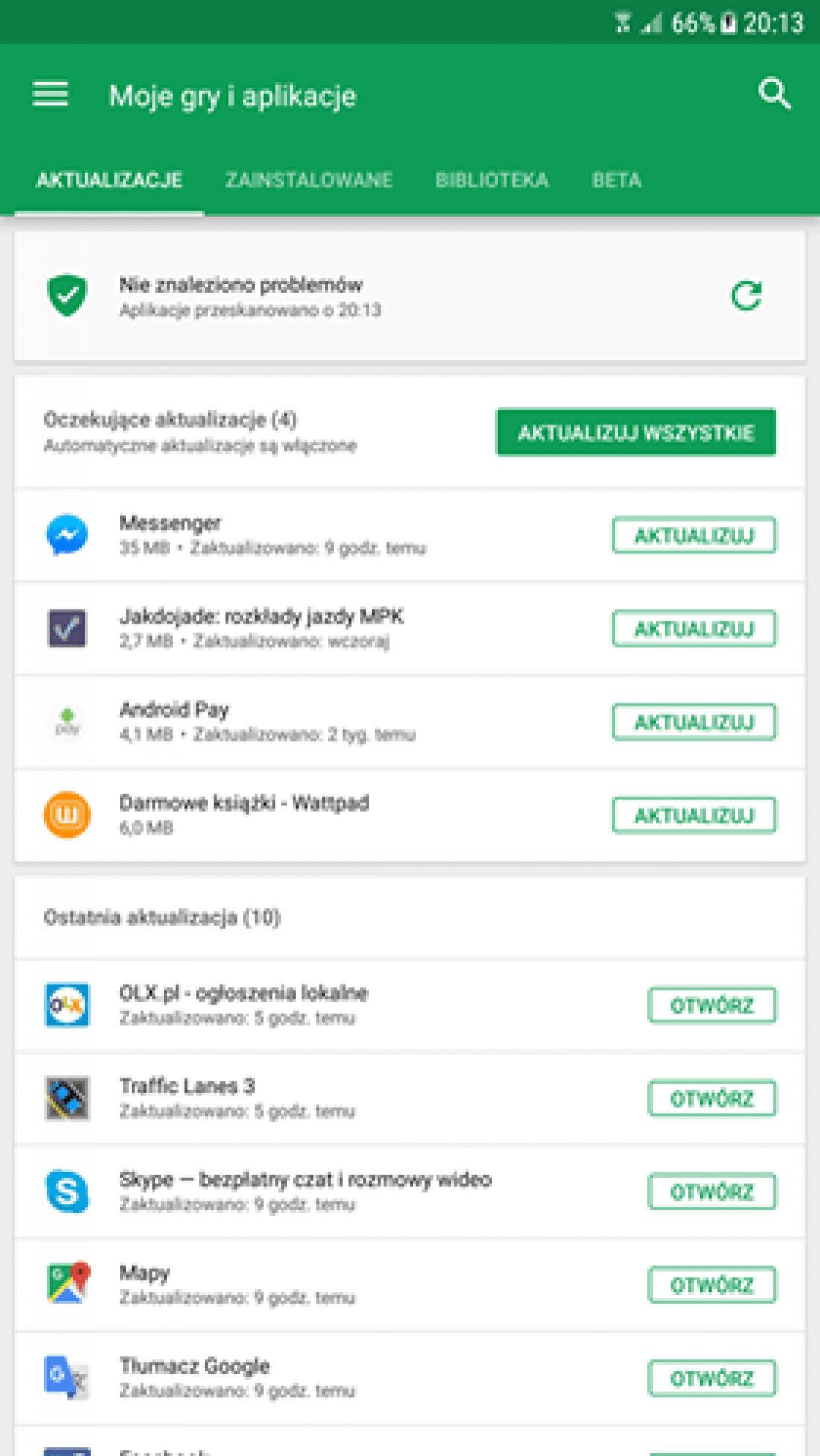820x1456 pixels.
Task: Switch to the Zainstalowane tab
Action: tap(309, 180)
